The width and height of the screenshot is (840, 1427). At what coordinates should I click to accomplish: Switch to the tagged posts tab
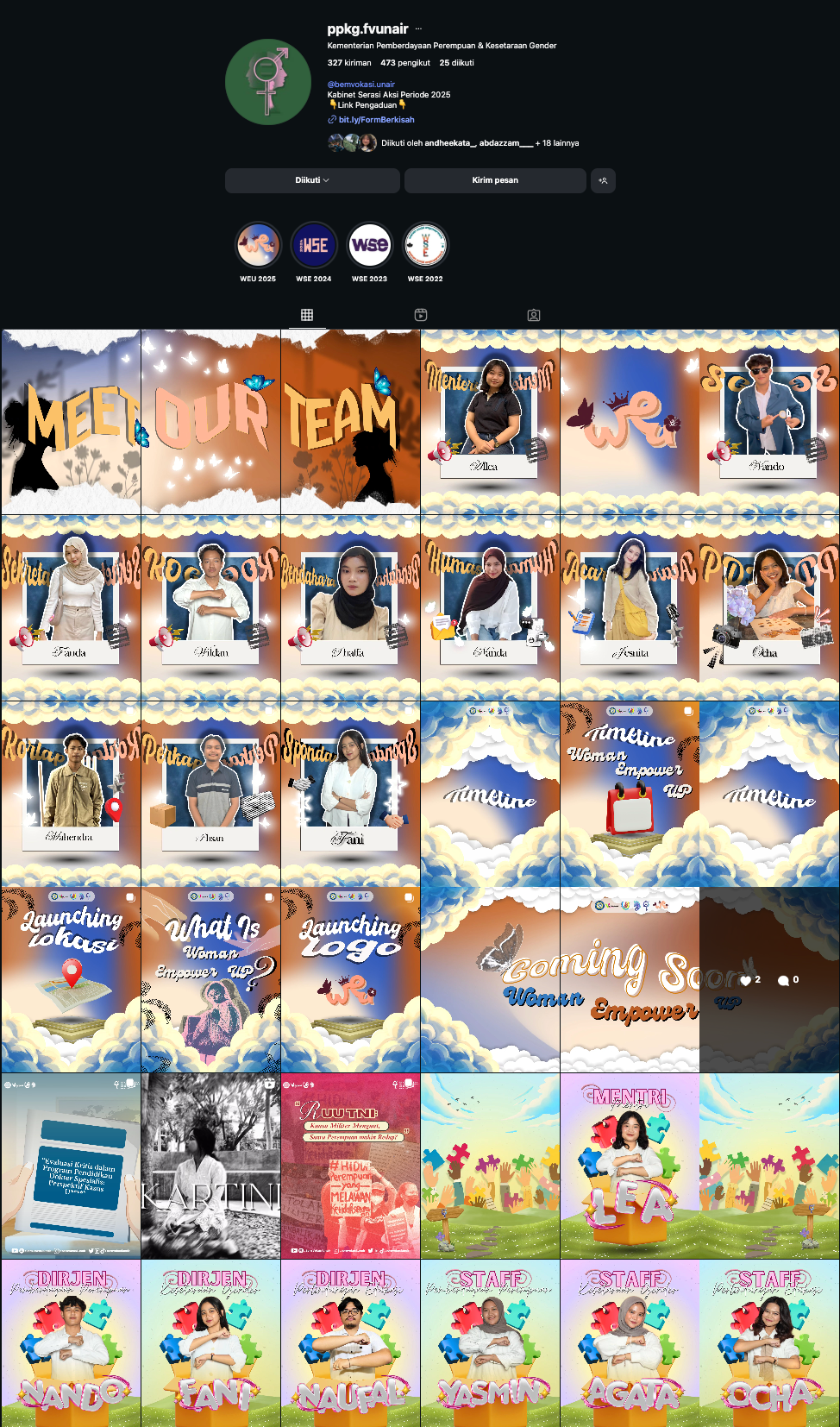[534, 315]
